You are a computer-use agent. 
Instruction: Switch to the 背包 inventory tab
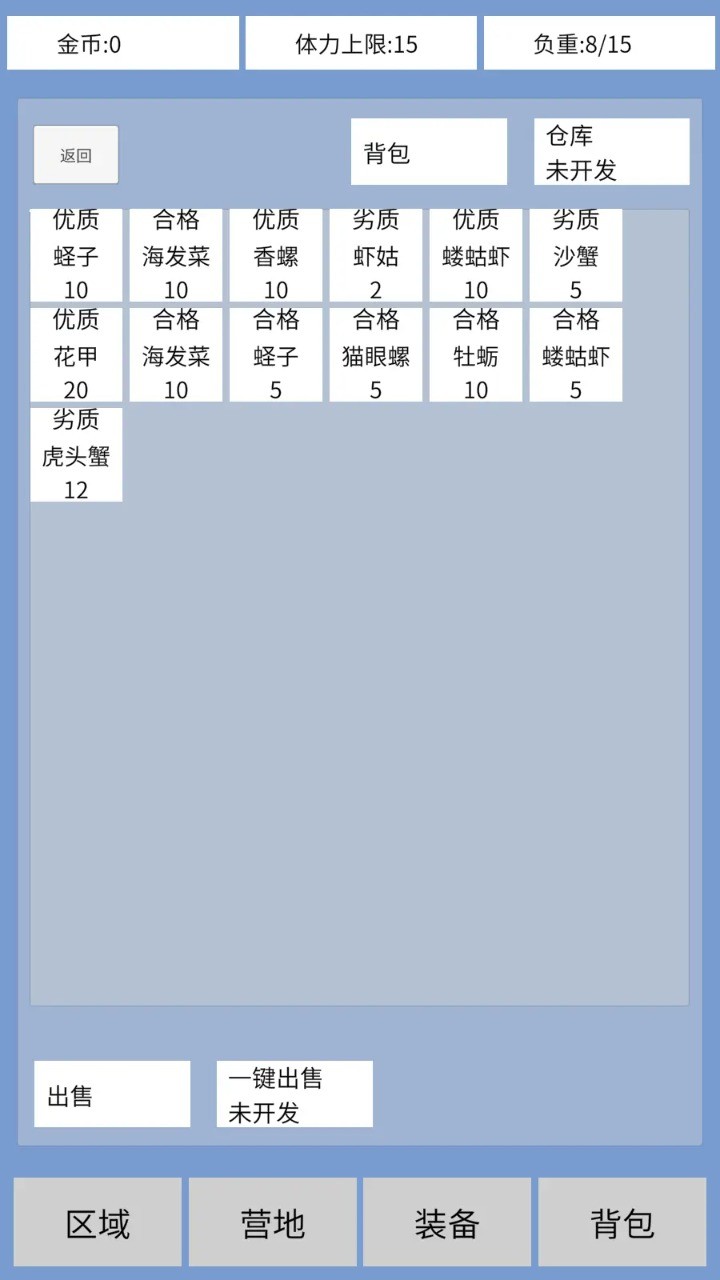[x=428, y=152]
